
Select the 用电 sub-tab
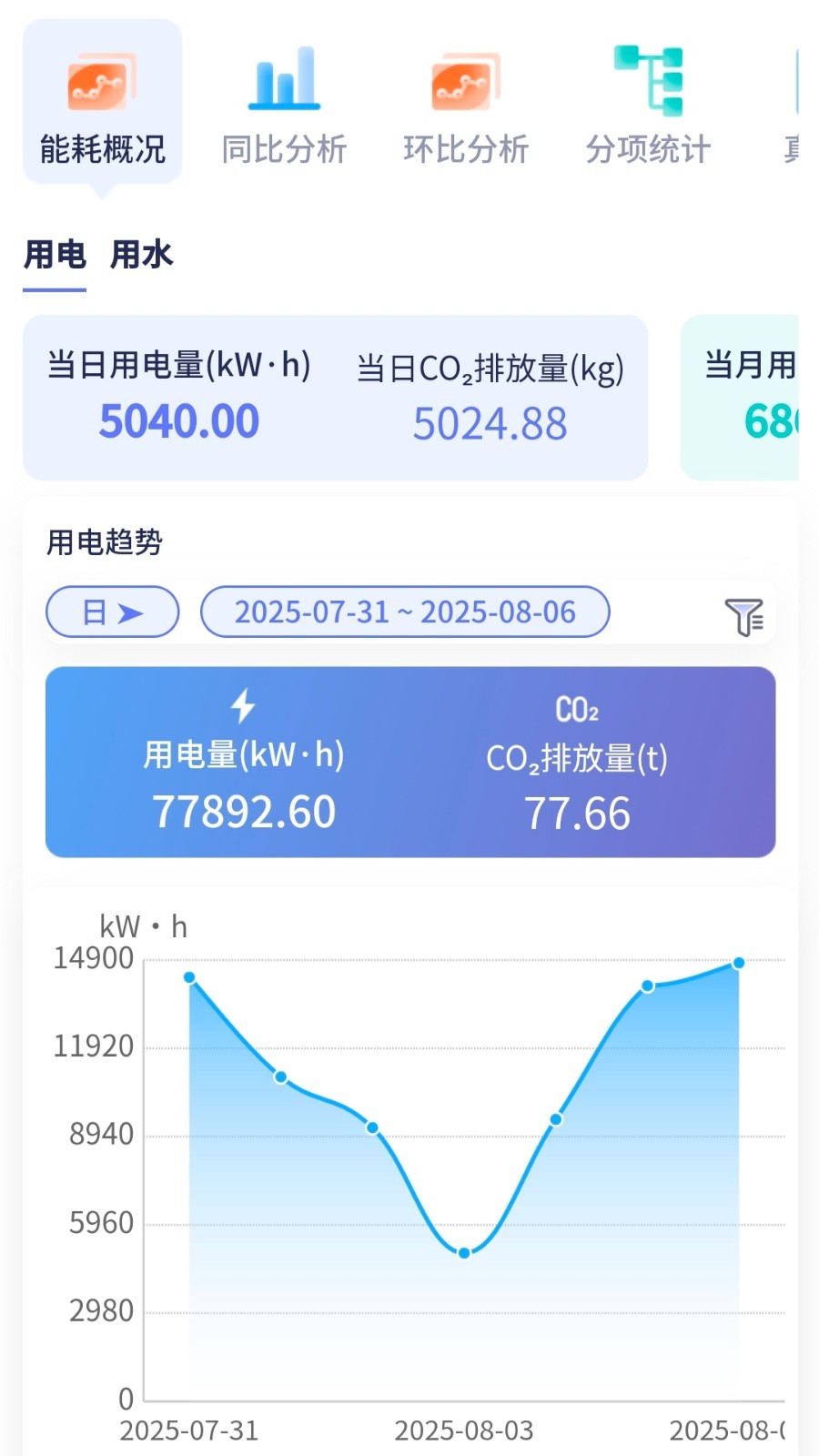(55, 255)
